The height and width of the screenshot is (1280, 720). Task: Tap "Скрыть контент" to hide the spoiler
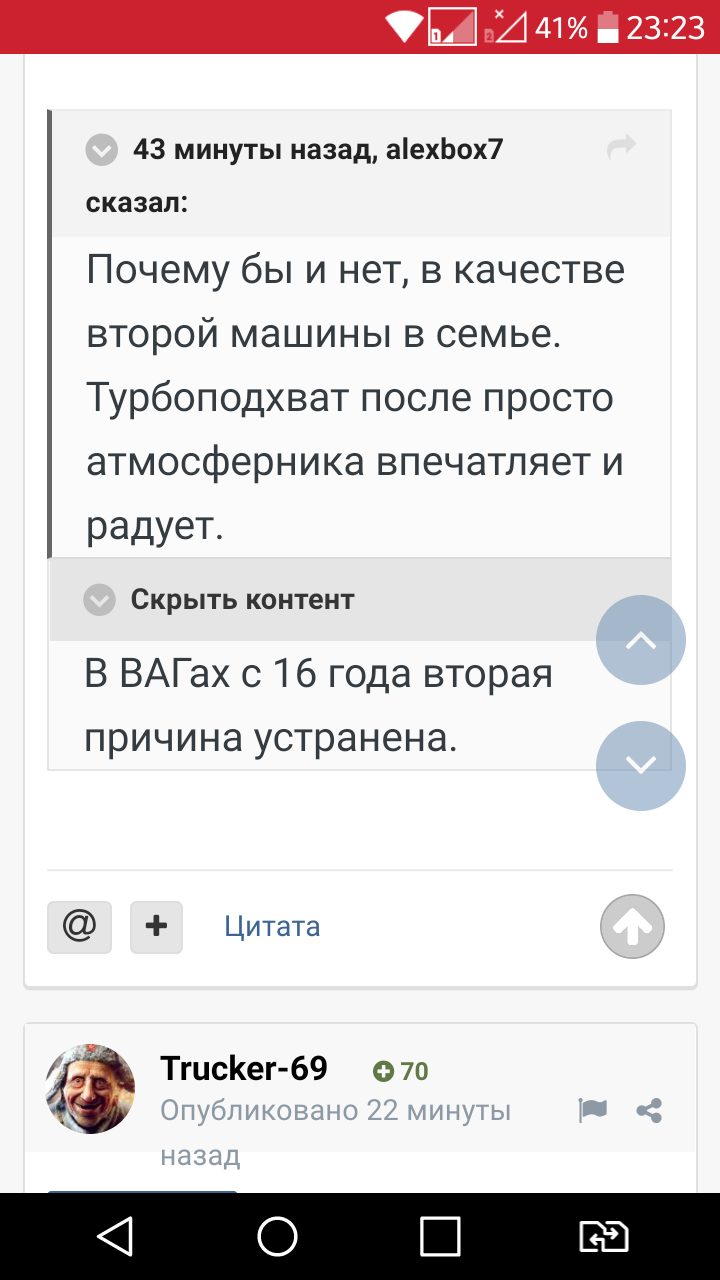pos(242,599)
